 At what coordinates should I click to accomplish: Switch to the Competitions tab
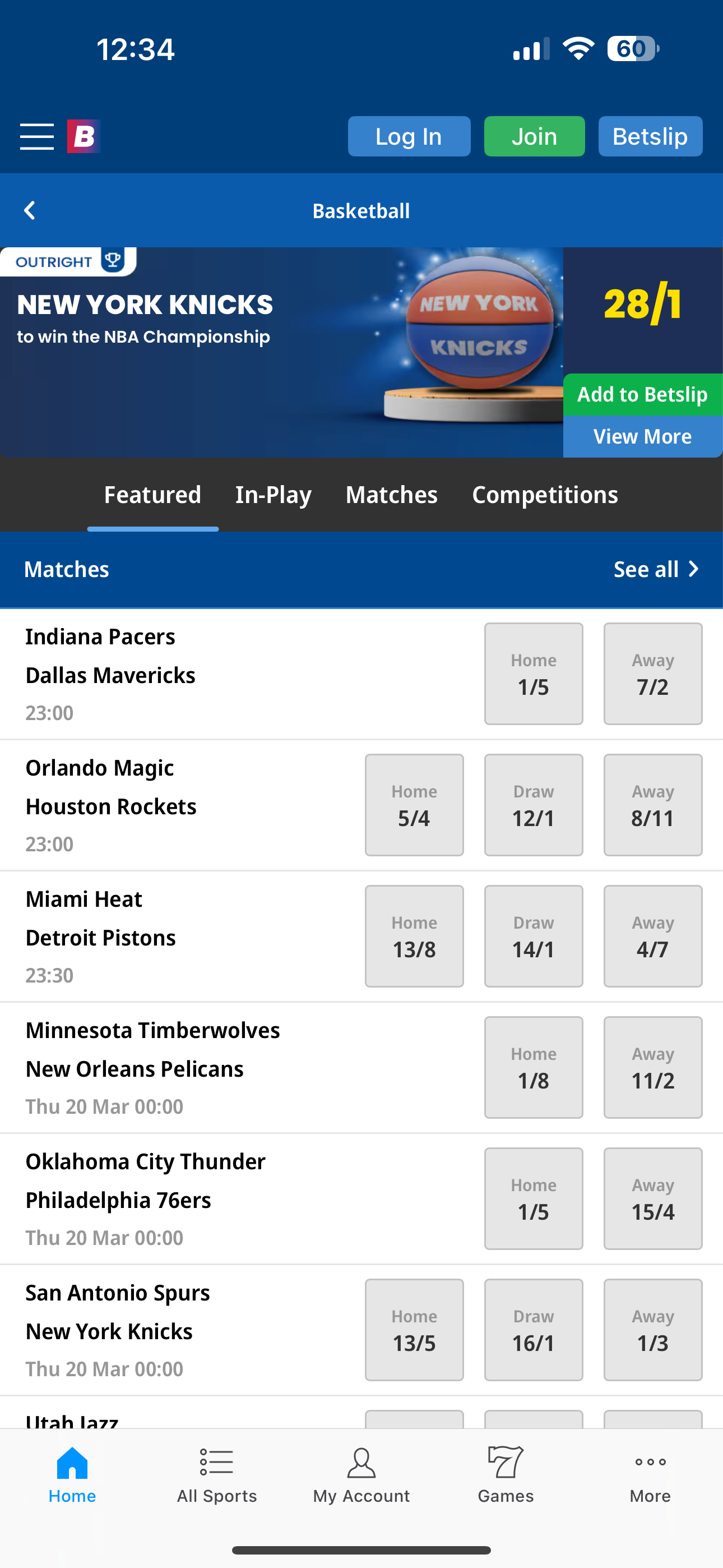click(545, 495)
